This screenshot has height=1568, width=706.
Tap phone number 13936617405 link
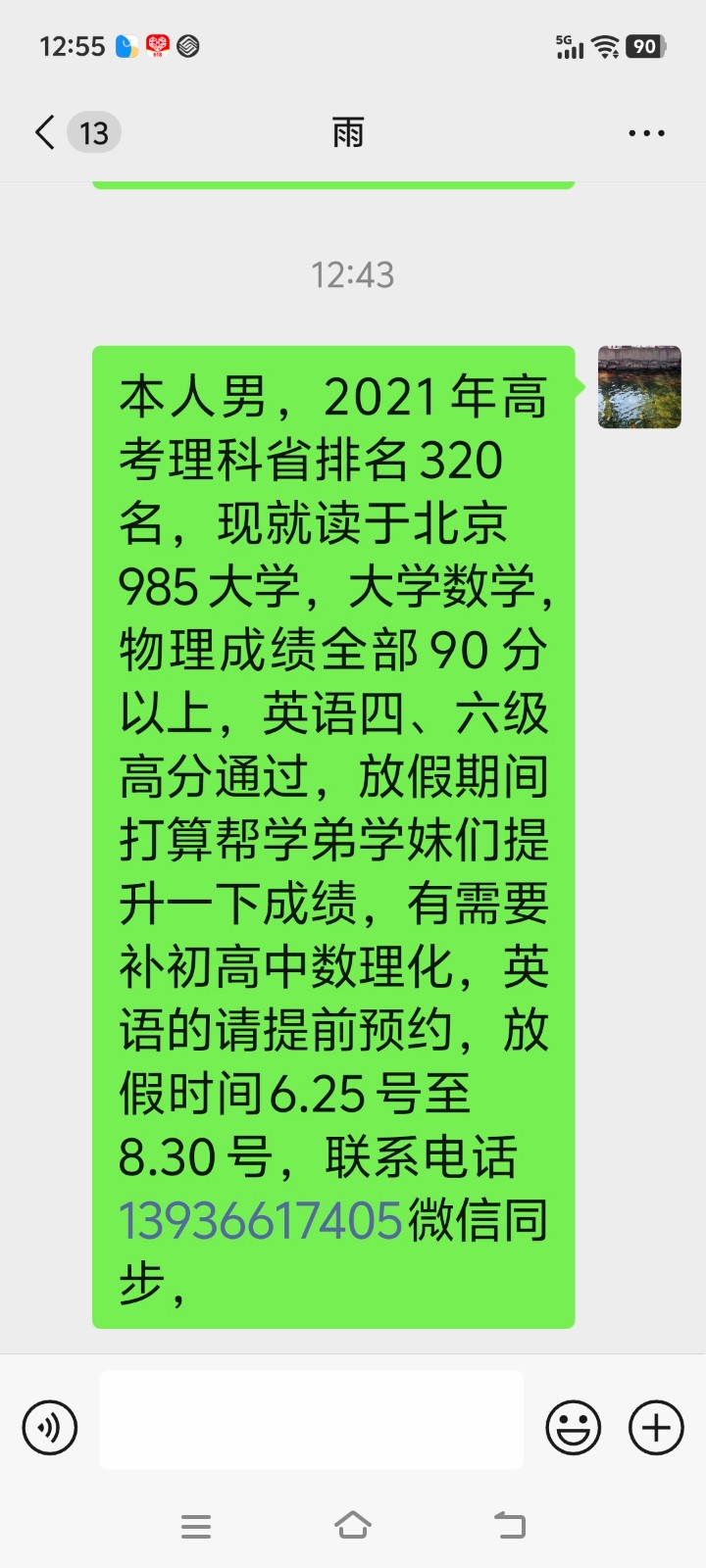(260, 1221)
